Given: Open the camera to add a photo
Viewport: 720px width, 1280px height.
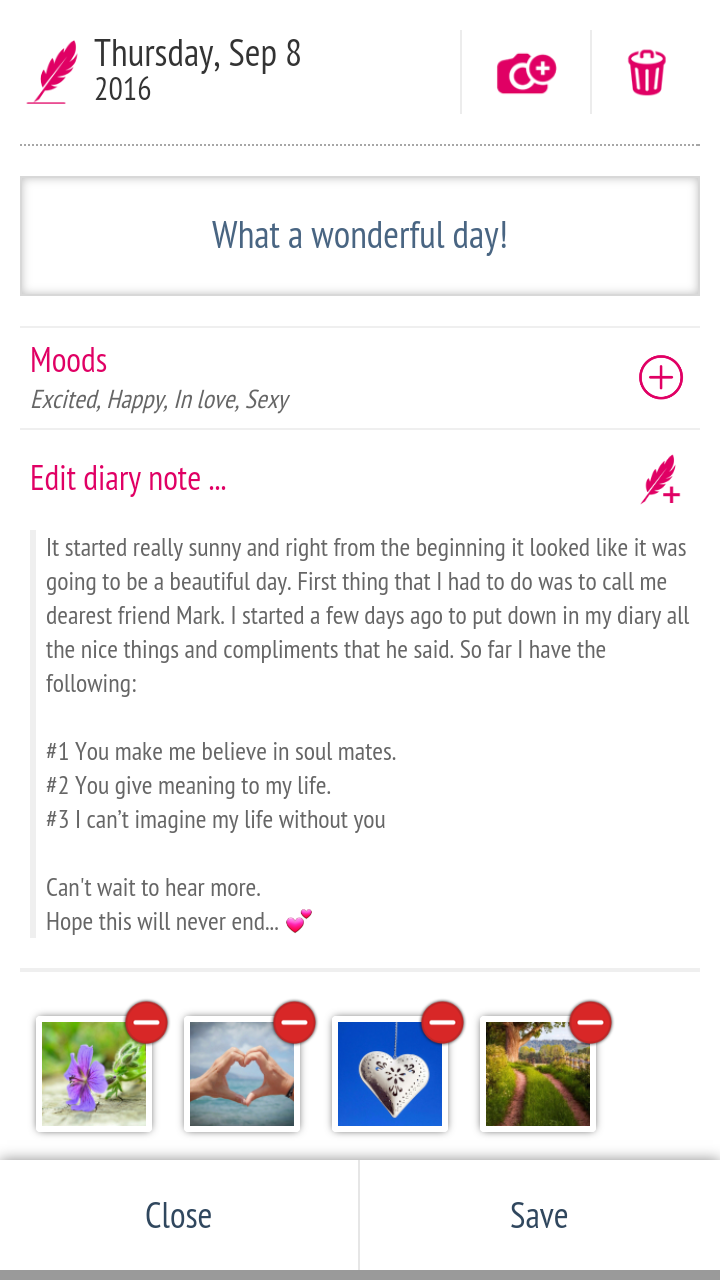Looking at the screenshot, I should [x=525, y=71].
